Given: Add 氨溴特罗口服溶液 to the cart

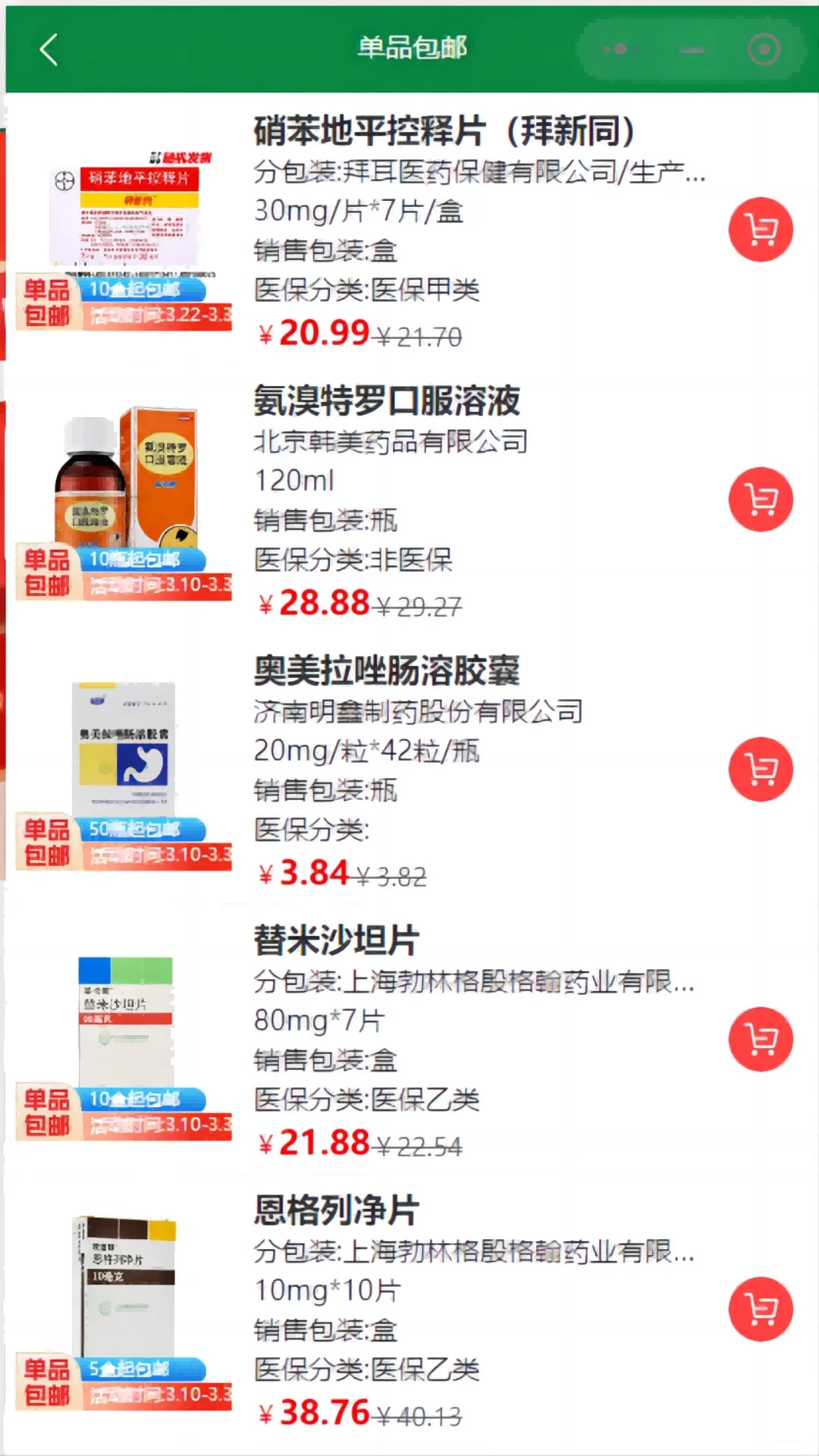Looking at the screenshot, I should click(x=761, y=498).
